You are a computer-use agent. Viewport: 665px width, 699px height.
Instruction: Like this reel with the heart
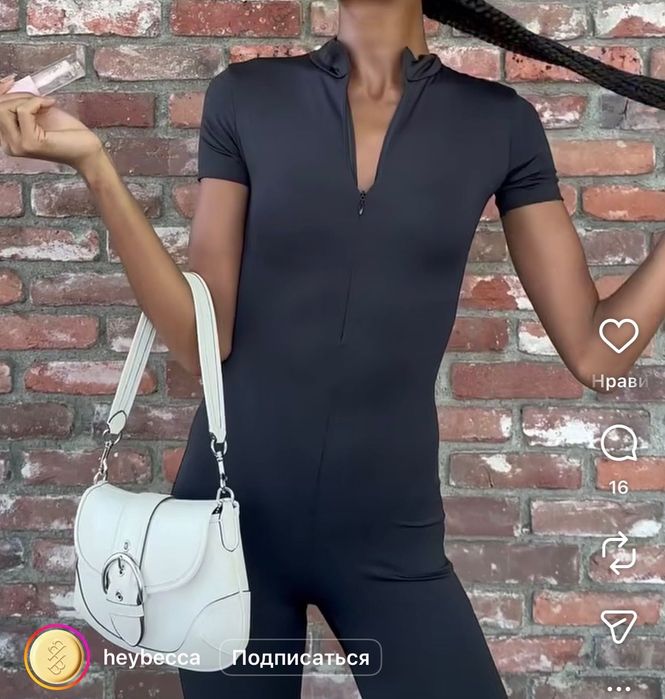point(618,335)
